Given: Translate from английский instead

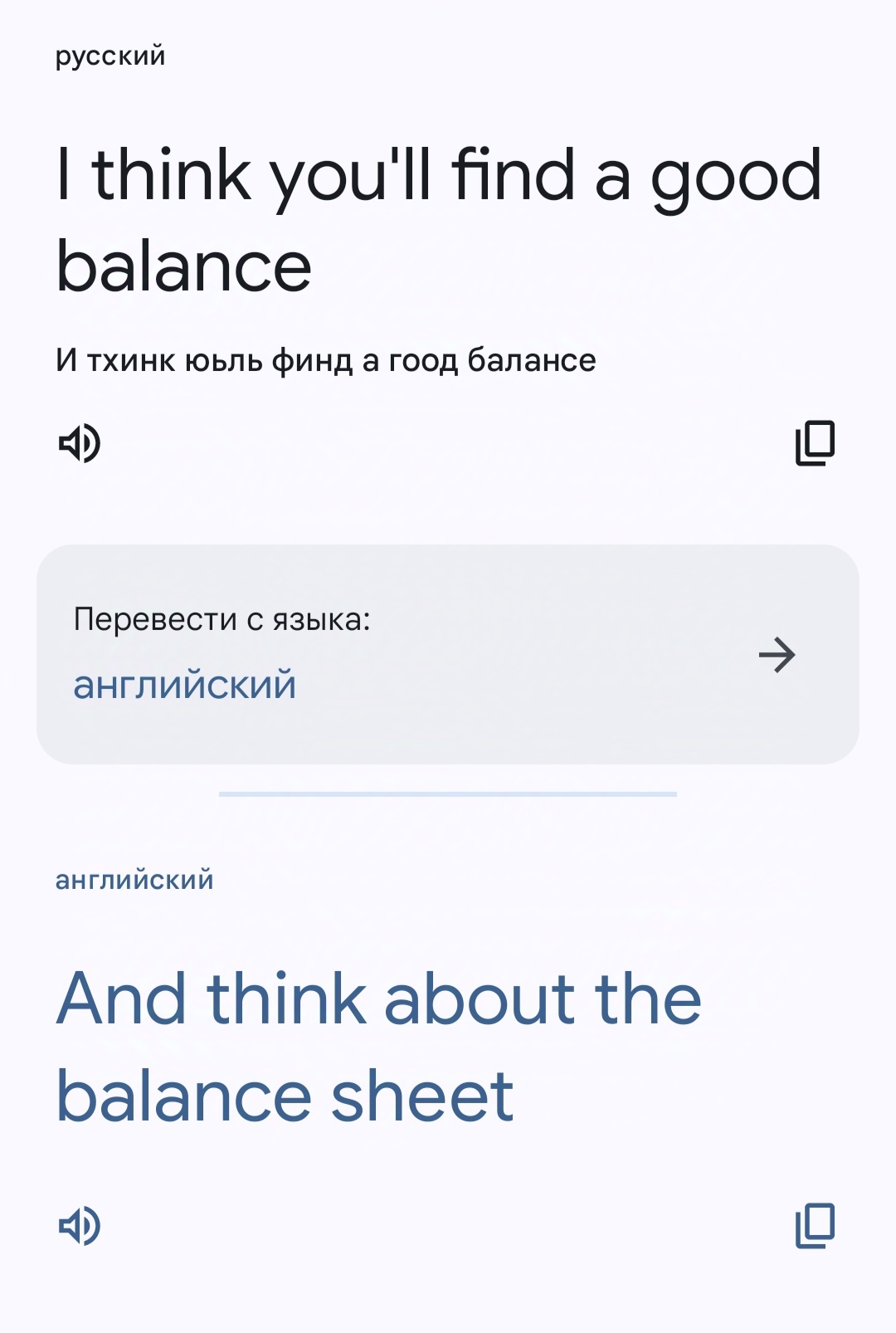Looking at the screenshot, I should [x=447, y=654].
